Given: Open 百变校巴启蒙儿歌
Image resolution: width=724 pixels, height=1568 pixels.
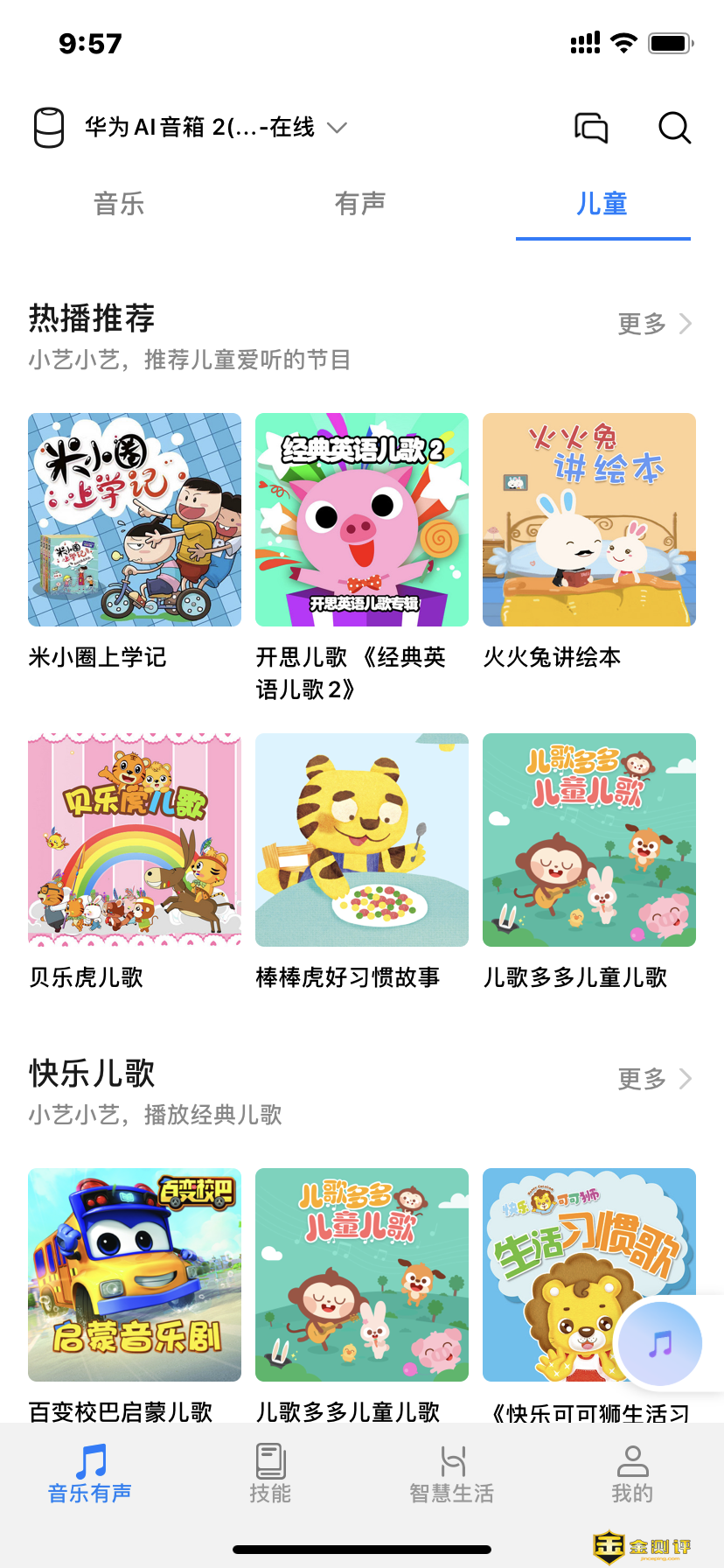Looking at the screenshot, I should pos(135,1275).
